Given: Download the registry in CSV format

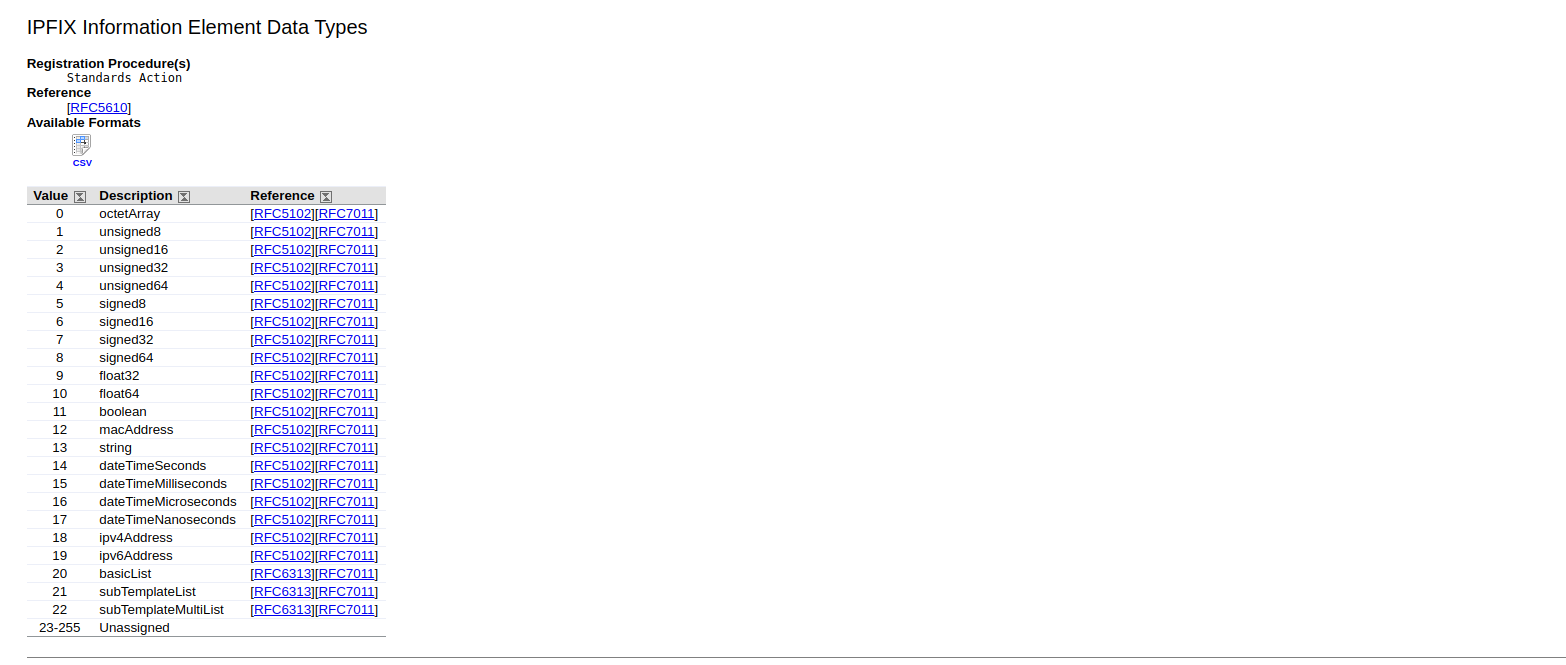Looking at the screenshot, I should click(82, 150).
